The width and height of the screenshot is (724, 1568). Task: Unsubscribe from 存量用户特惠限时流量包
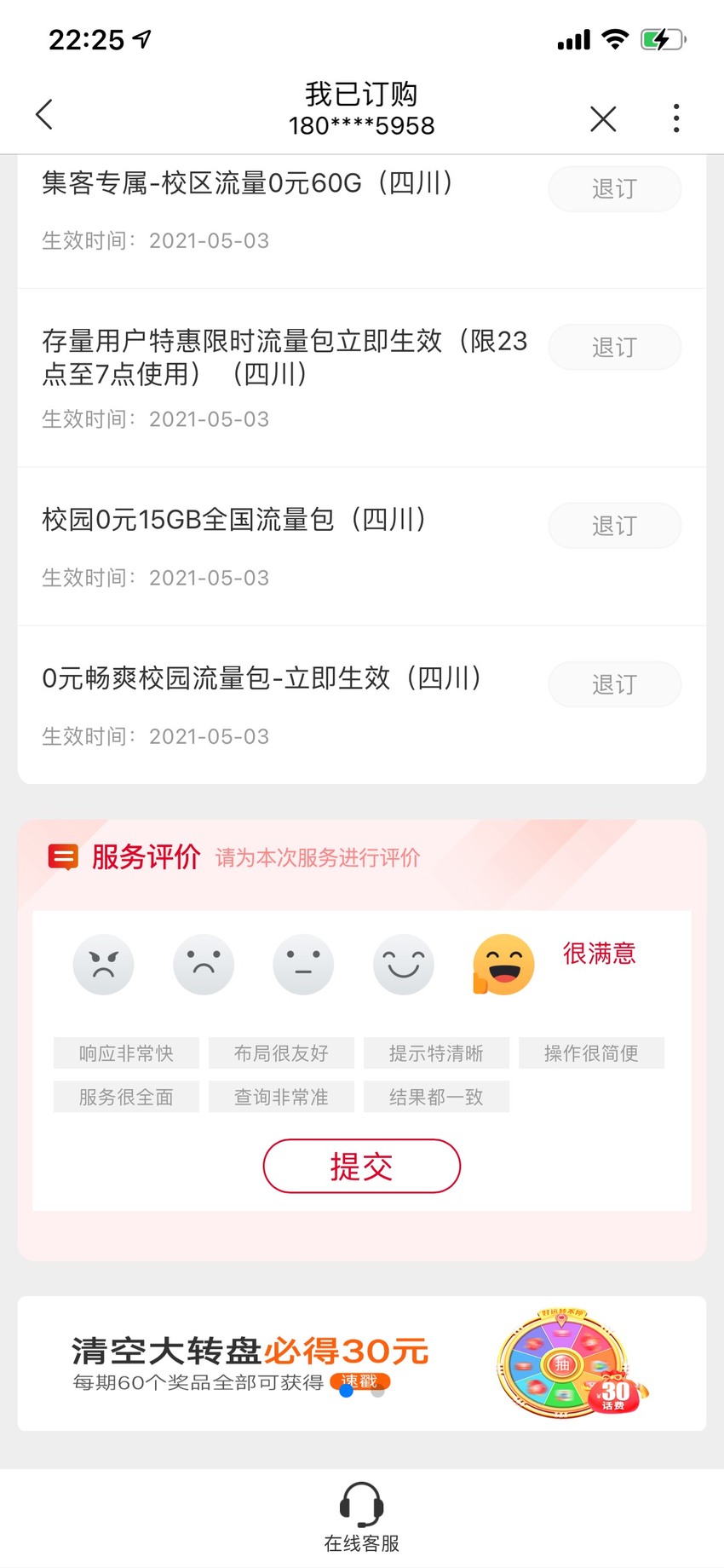(x=614, y=347)
